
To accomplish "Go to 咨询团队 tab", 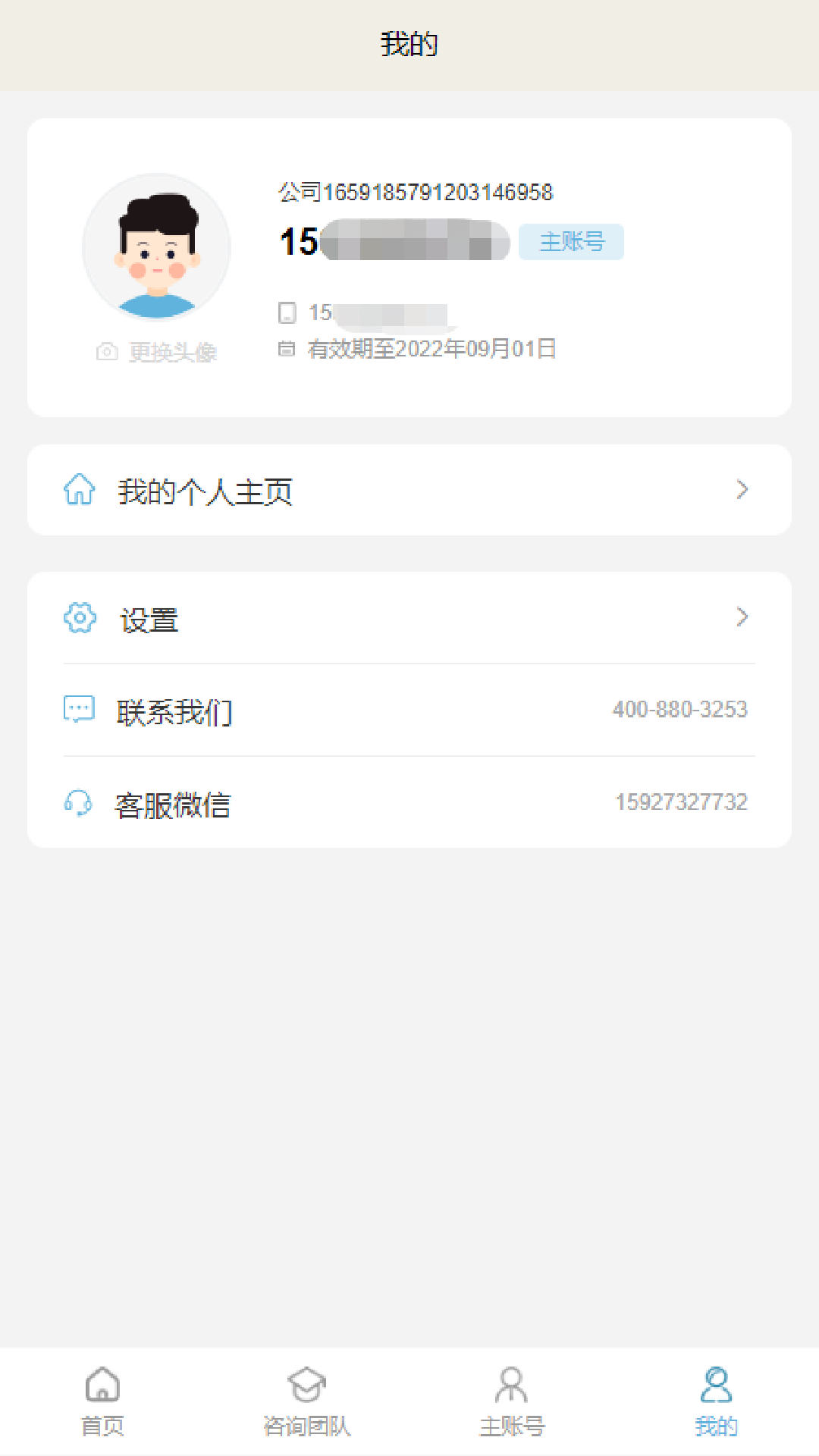I will [307, 1402].
